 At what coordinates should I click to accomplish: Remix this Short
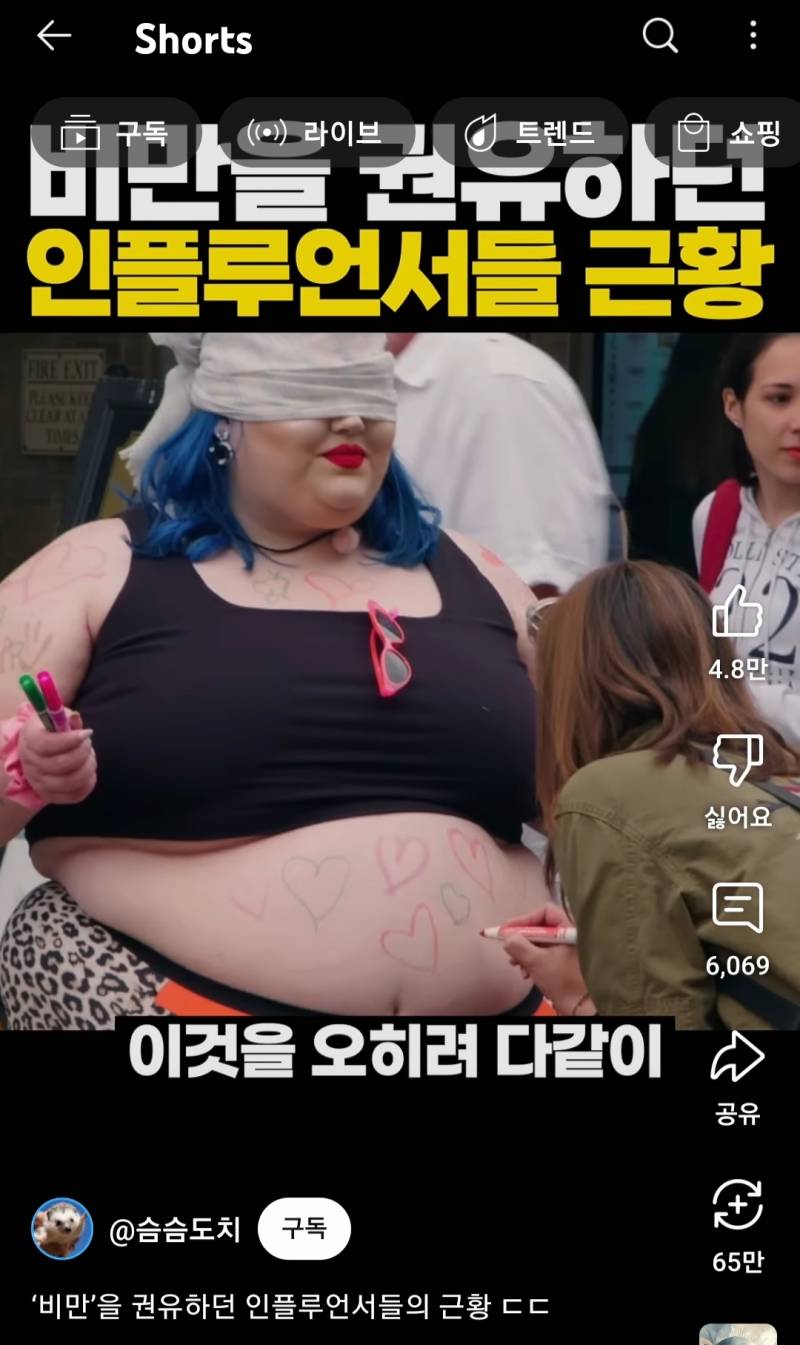[x=737, y=1205]
